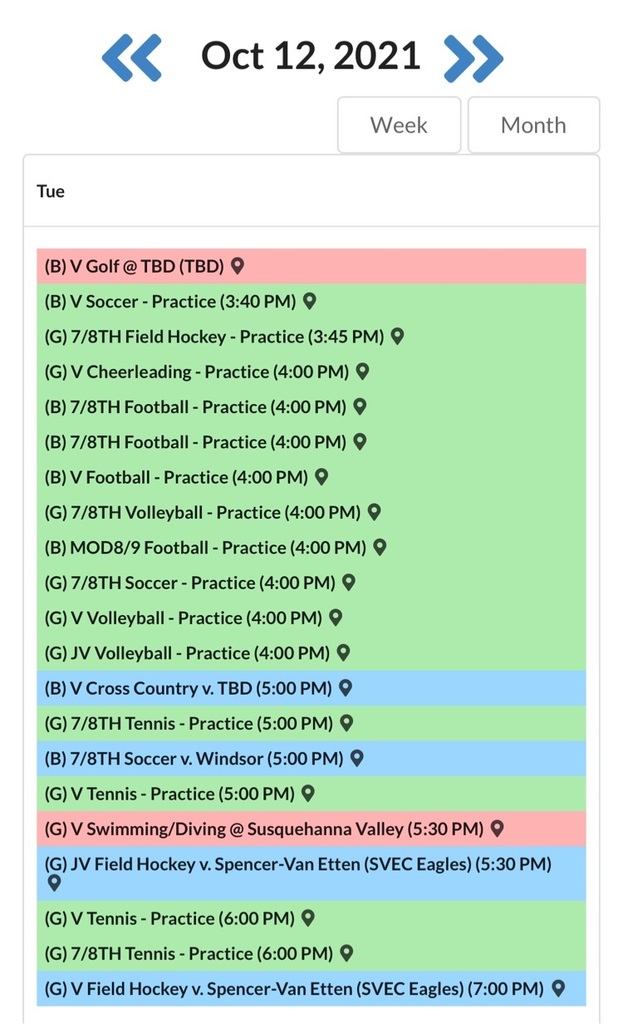
Task: Show location of 7/8TH Tennis 5:00 PM practice
Action: [x=347, y=724]
